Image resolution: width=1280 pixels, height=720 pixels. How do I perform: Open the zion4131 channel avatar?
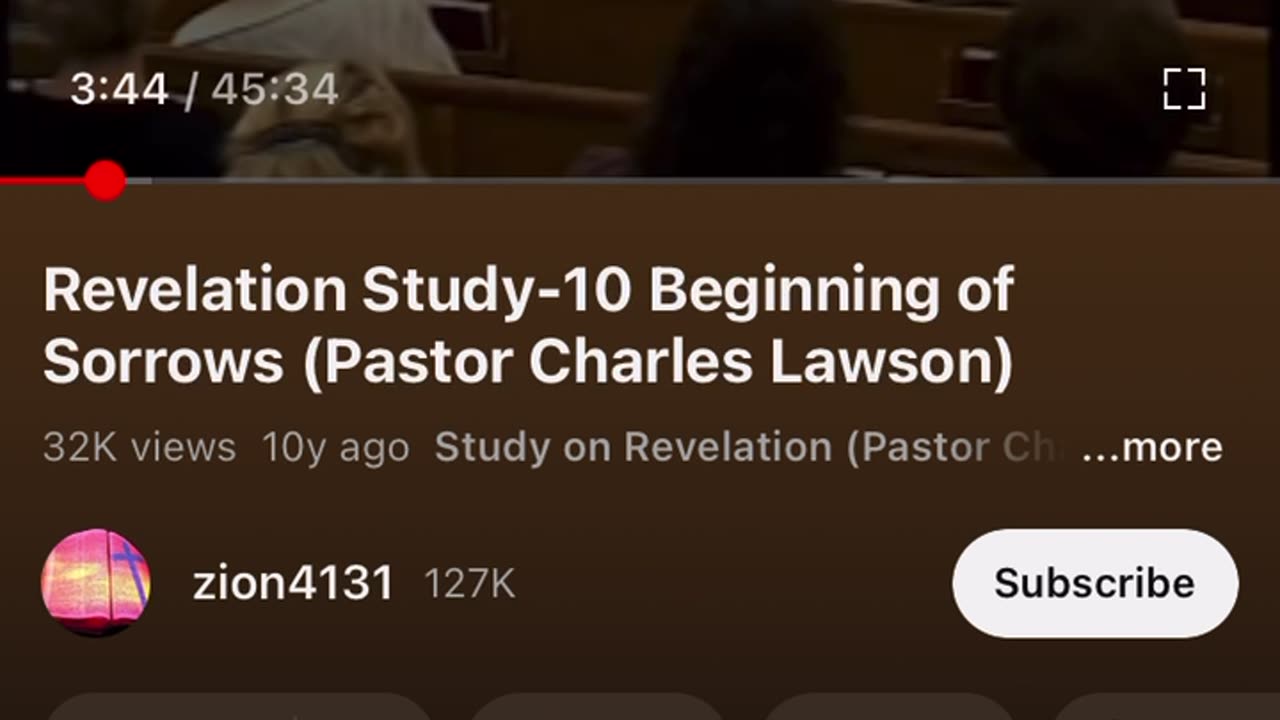(x=96, y=583)
